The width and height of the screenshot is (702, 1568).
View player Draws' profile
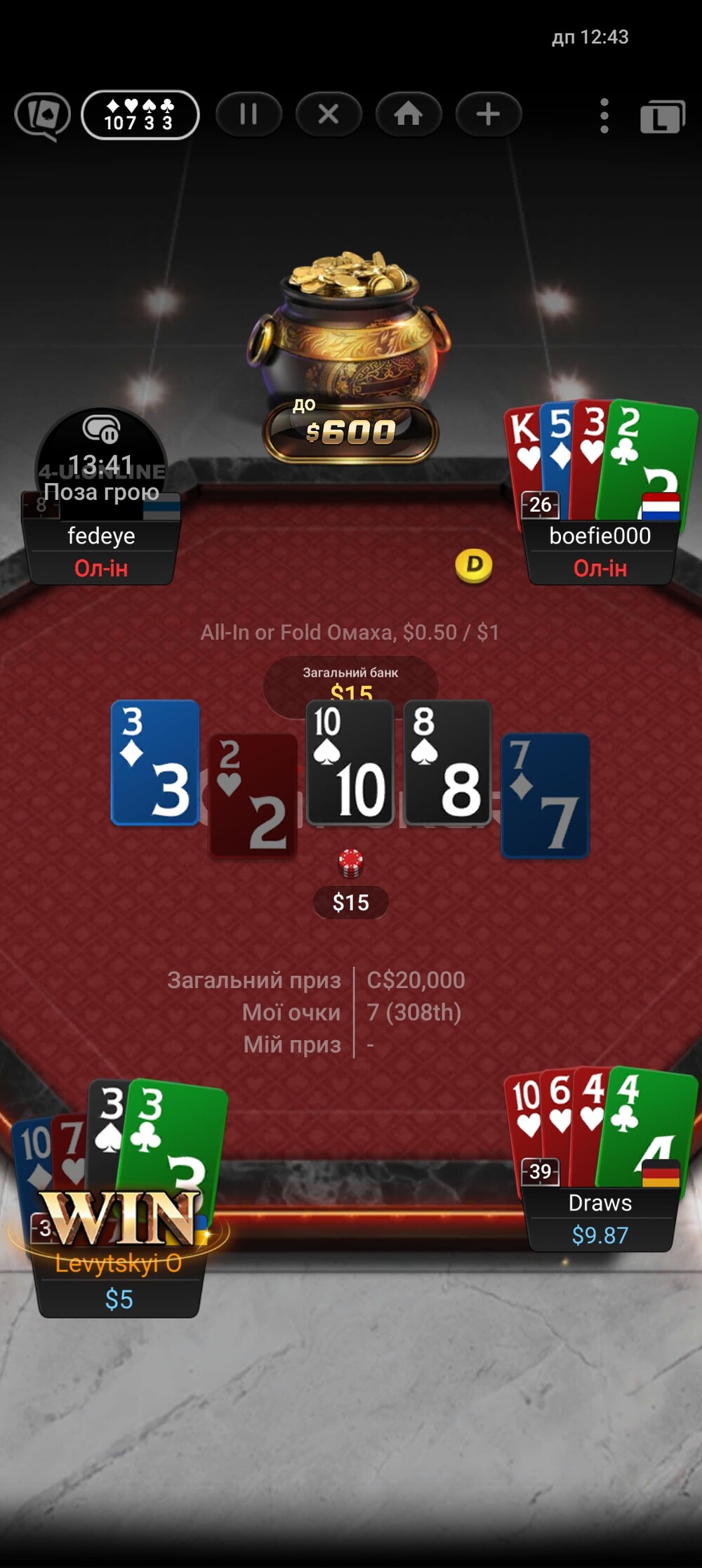tap(600, 1203)
